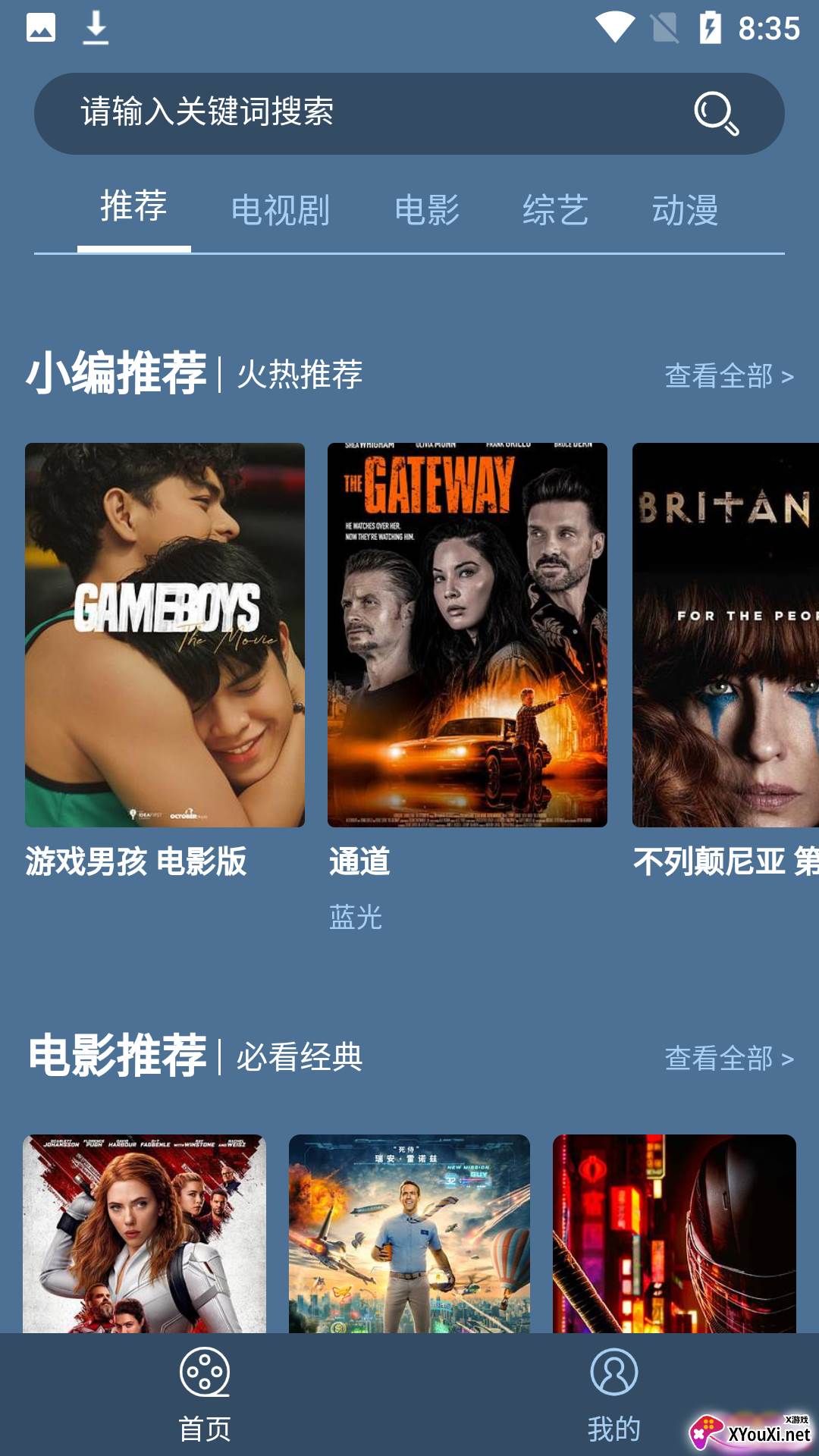Select the 动漫 tab
Viewport: 819px width, 1456px height.
click(685, 210)
